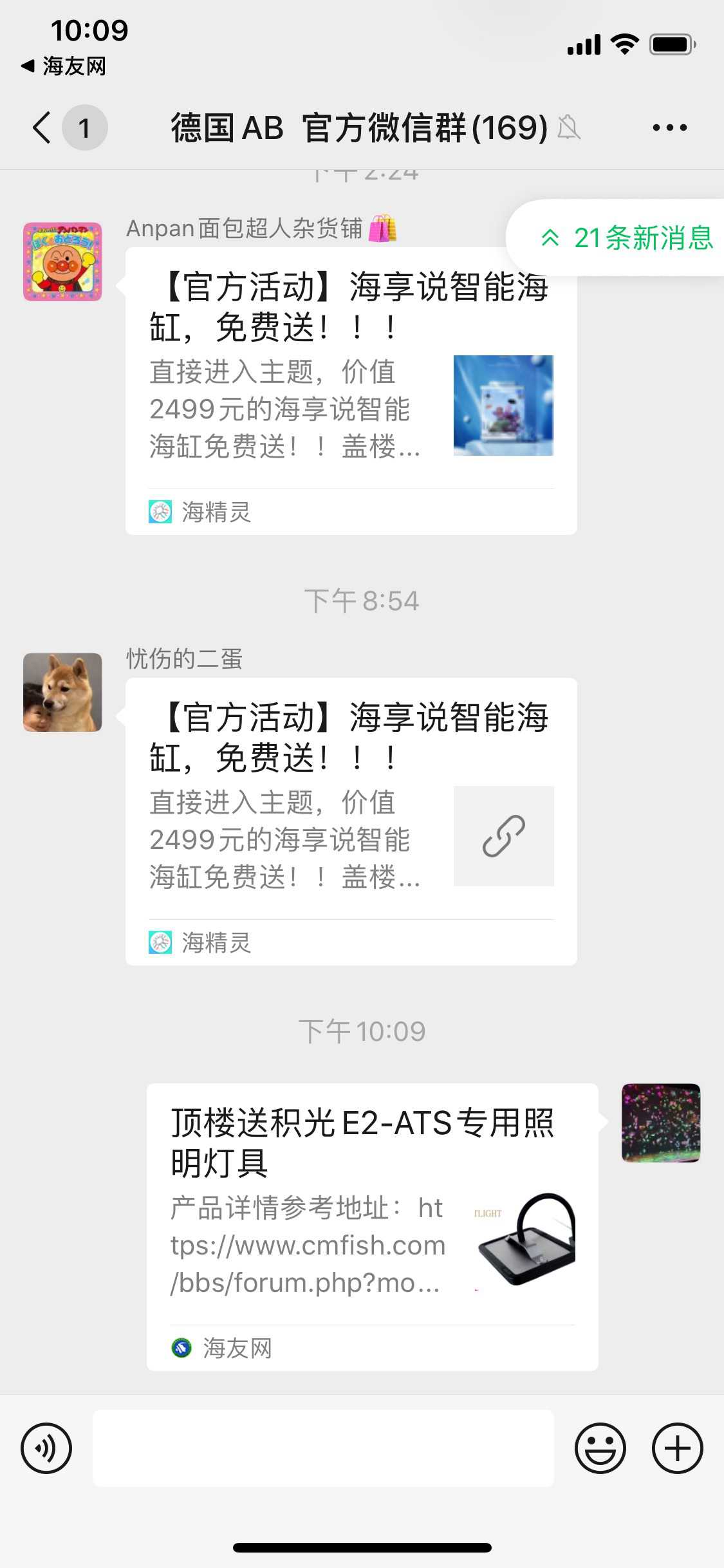Switch to voice message input
Screen dimensions: 724x1568
[46, 1448]
